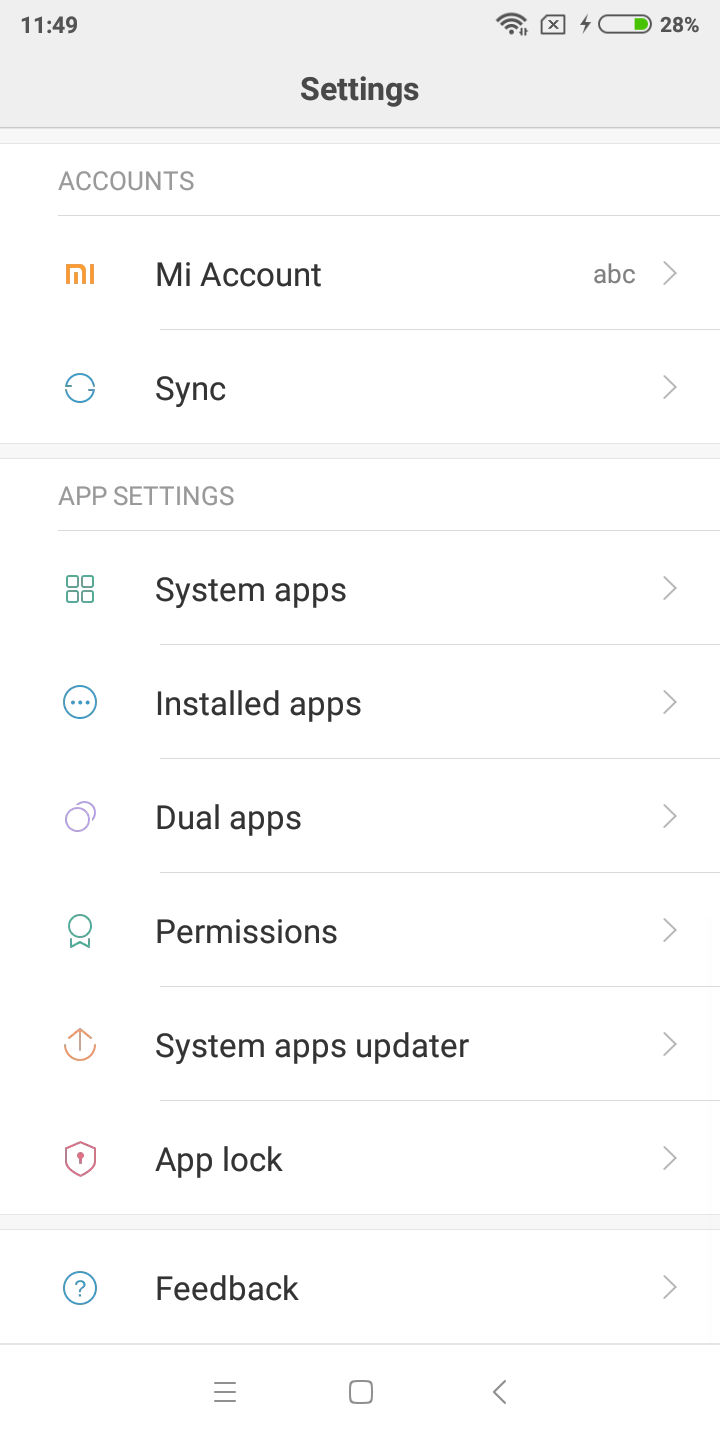Screen dimensions: 720x1440
Task: Go to Permissions
Action: coord(360,931)
